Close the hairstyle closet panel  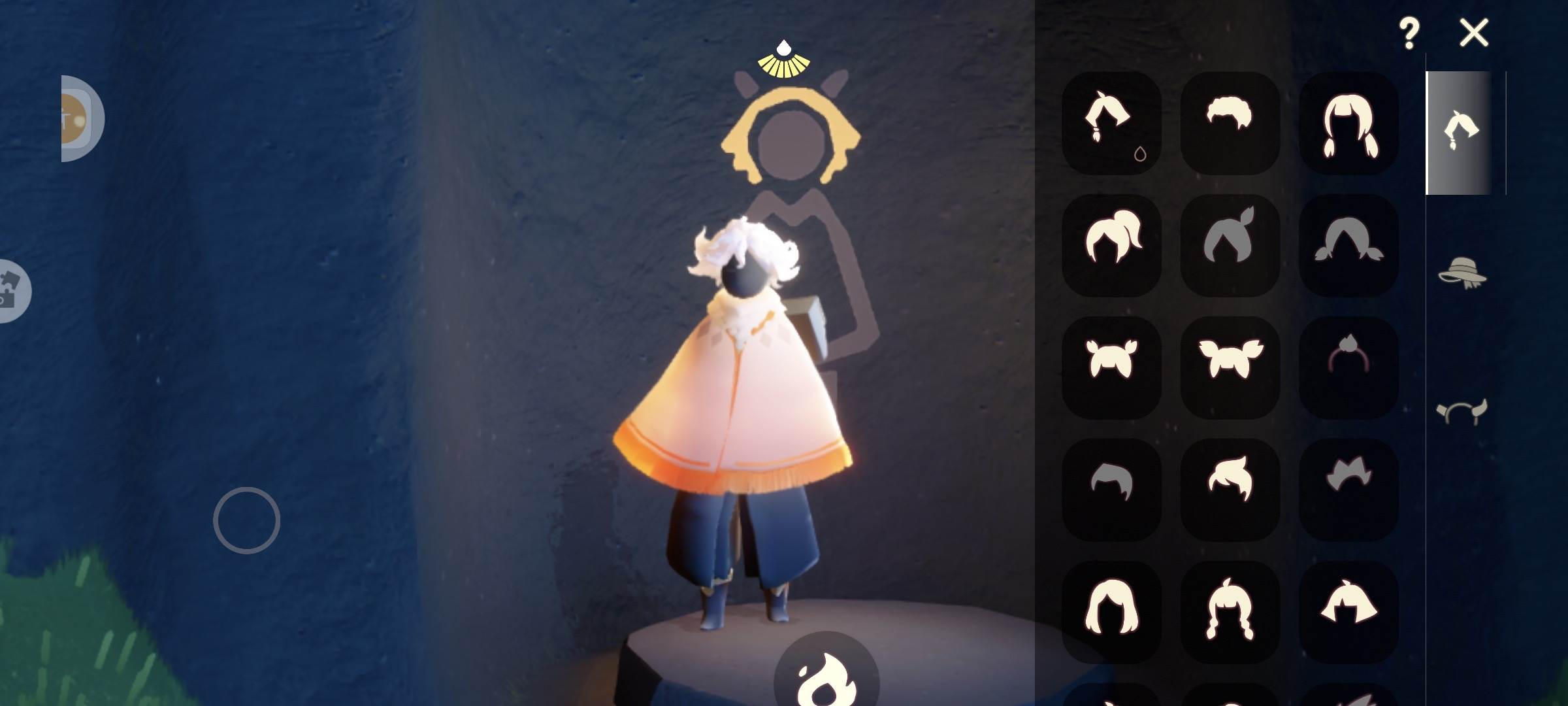click(1473, 33)
